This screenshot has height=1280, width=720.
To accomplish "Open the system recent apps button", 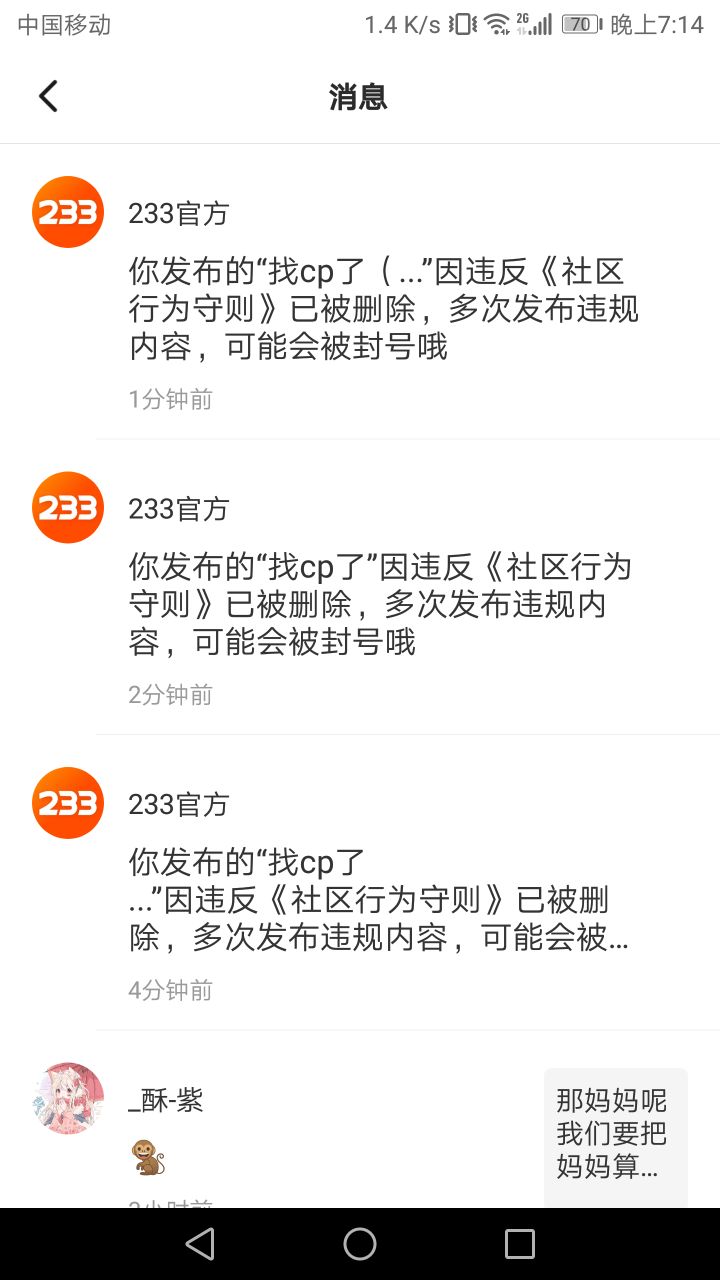I will click(520, 1244).
